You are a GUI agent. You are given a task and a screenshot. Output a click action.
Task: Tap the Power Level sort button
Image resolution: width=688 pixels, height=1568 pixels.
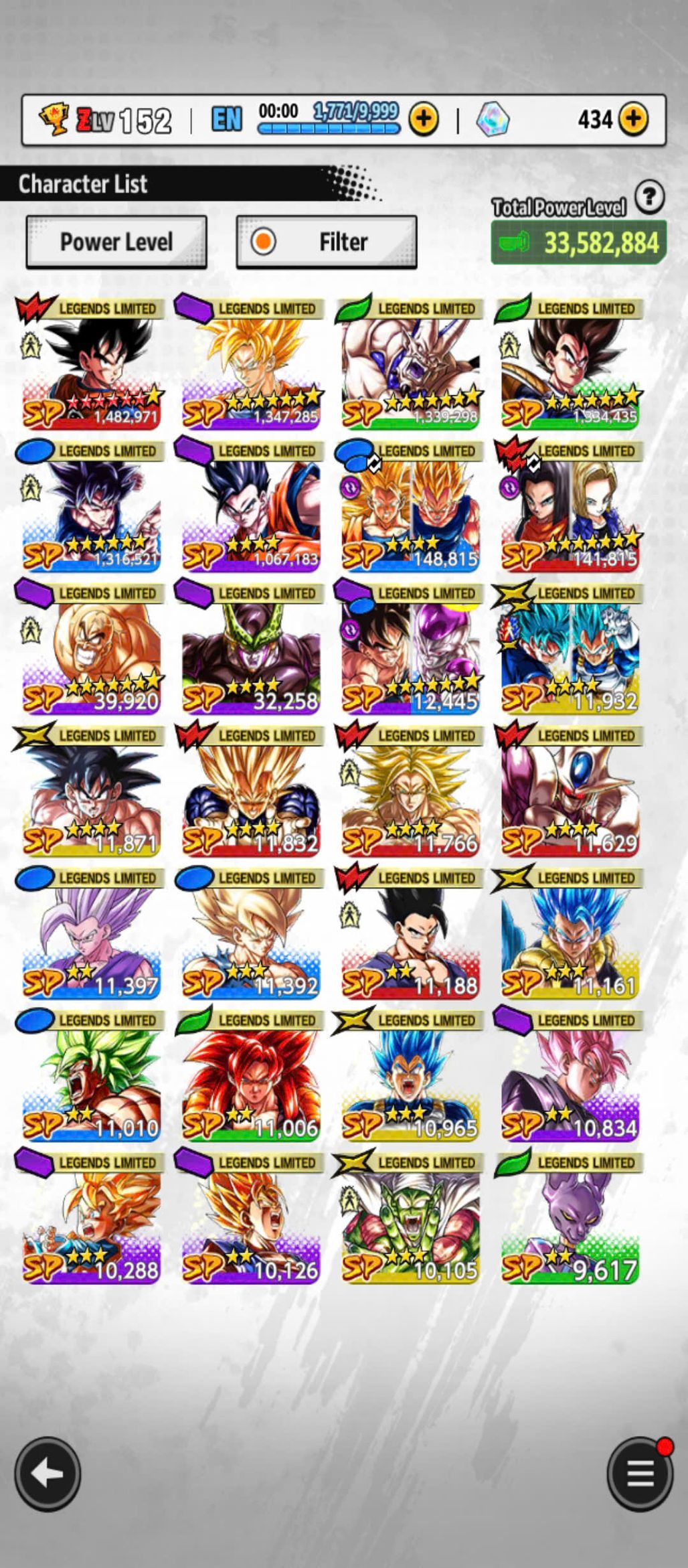point(116,242)
